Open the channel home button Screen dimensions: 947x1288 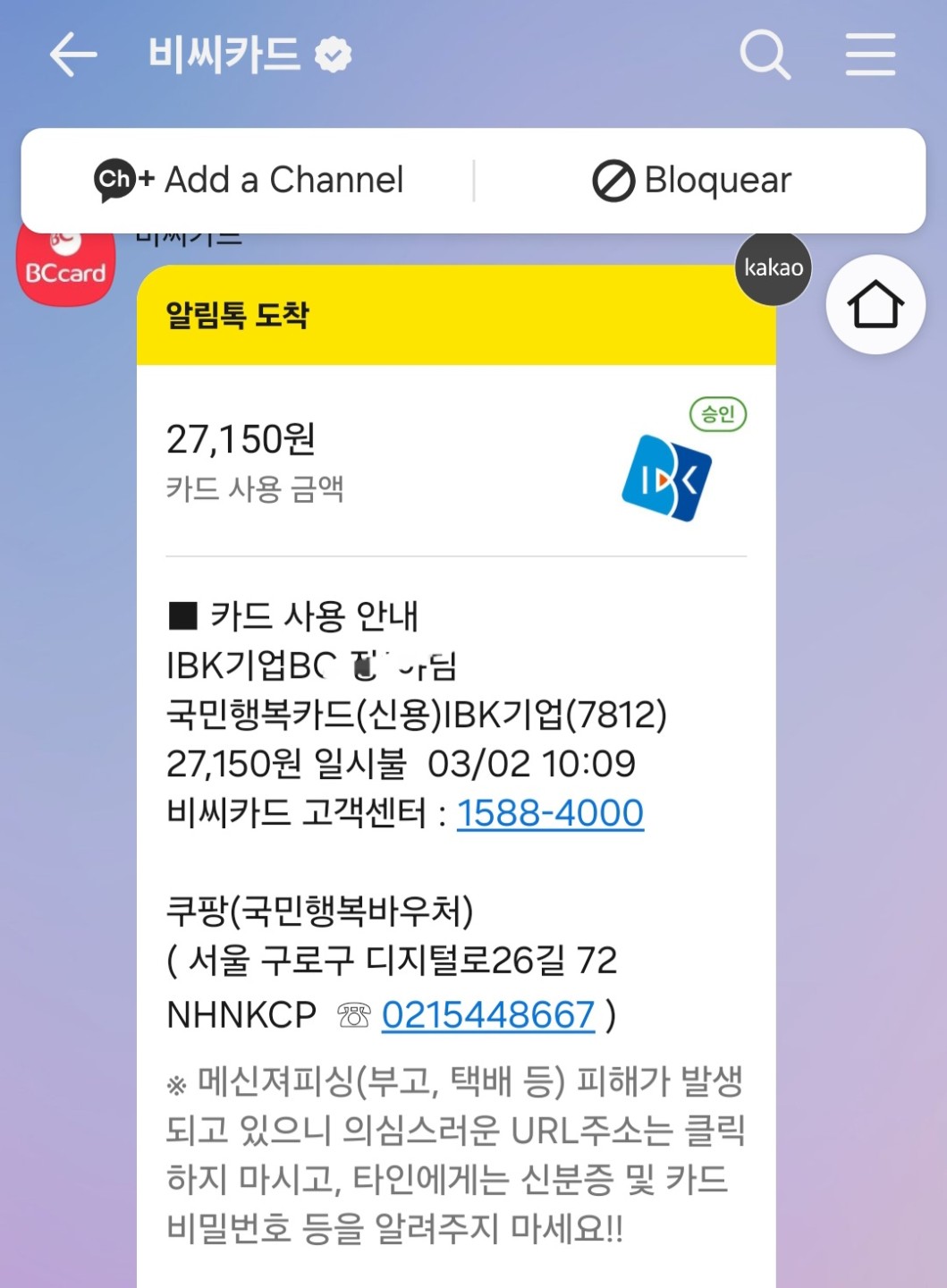(x=875, y=305)
